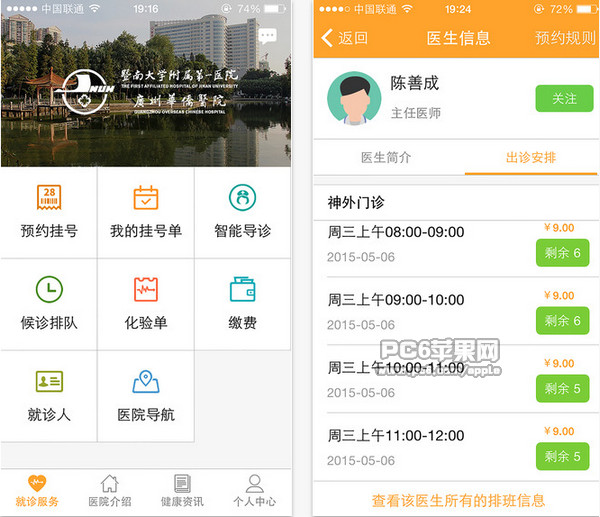Open 我的挂号单
Viewport: 600px width, 517px height.
(146, 211)
